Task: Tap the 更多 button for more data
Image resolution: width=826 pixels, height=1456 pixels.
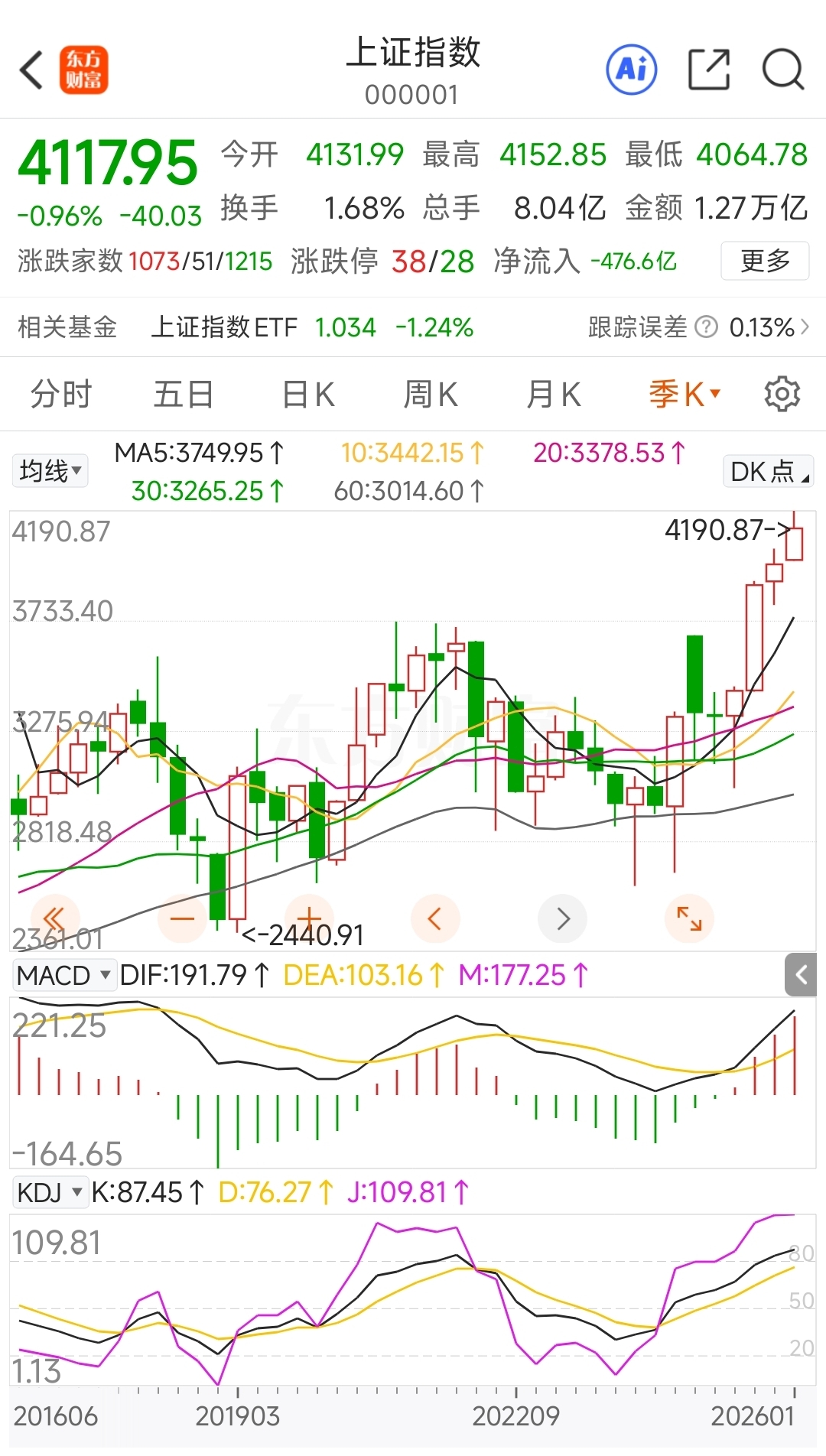Action: click(765, 261)
